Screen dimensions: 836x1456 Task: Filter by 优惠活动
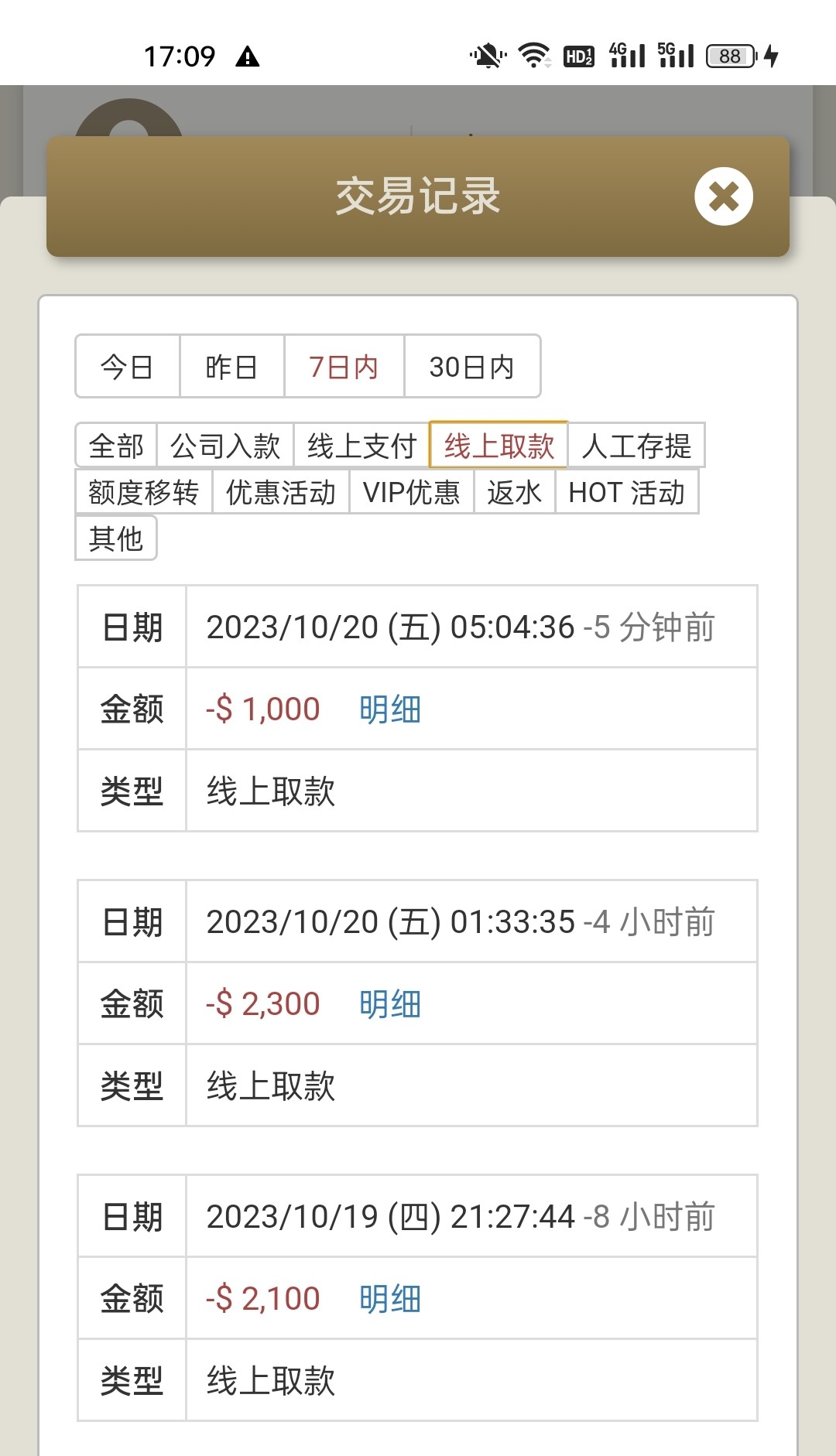[280, 492]
